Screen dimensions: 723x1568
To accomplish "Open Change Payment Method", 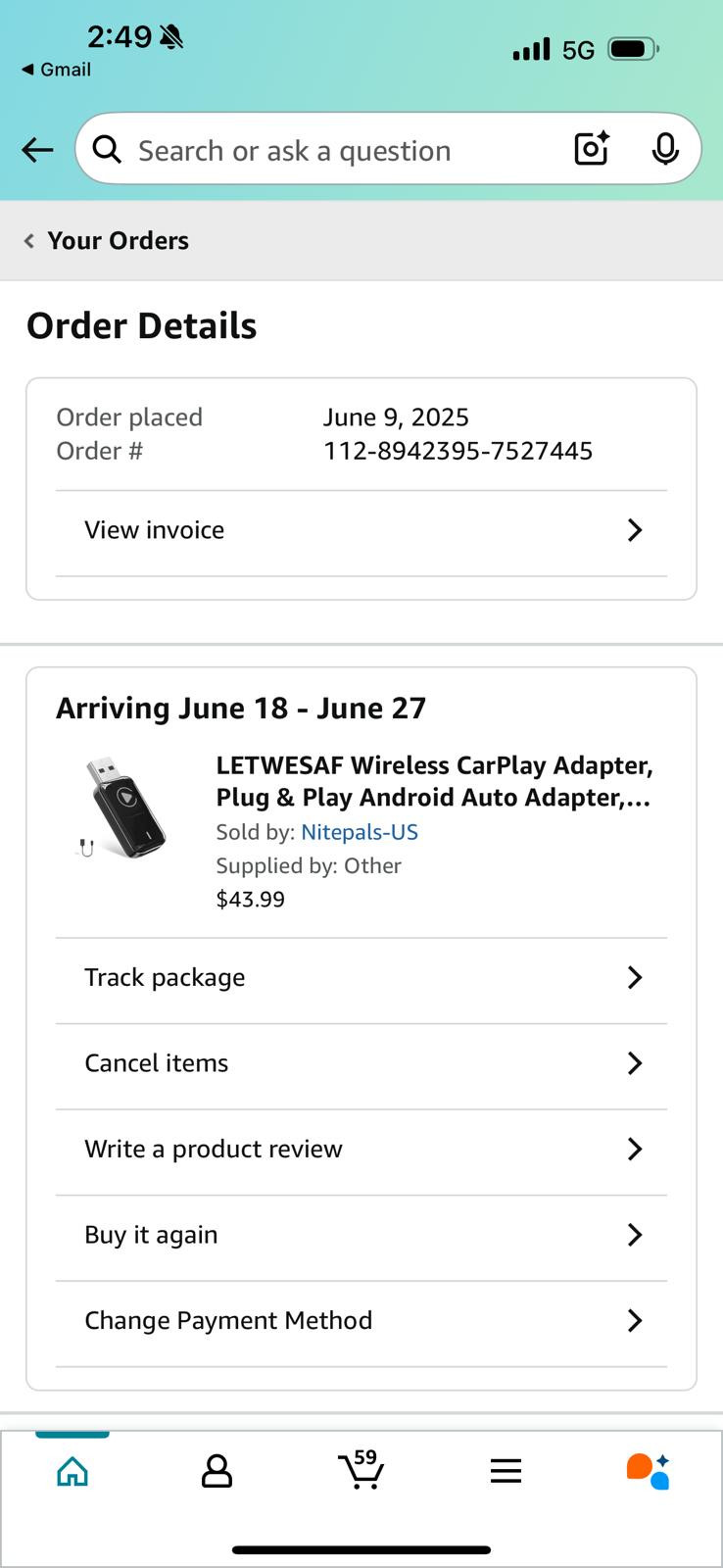I will point(361,1321).
